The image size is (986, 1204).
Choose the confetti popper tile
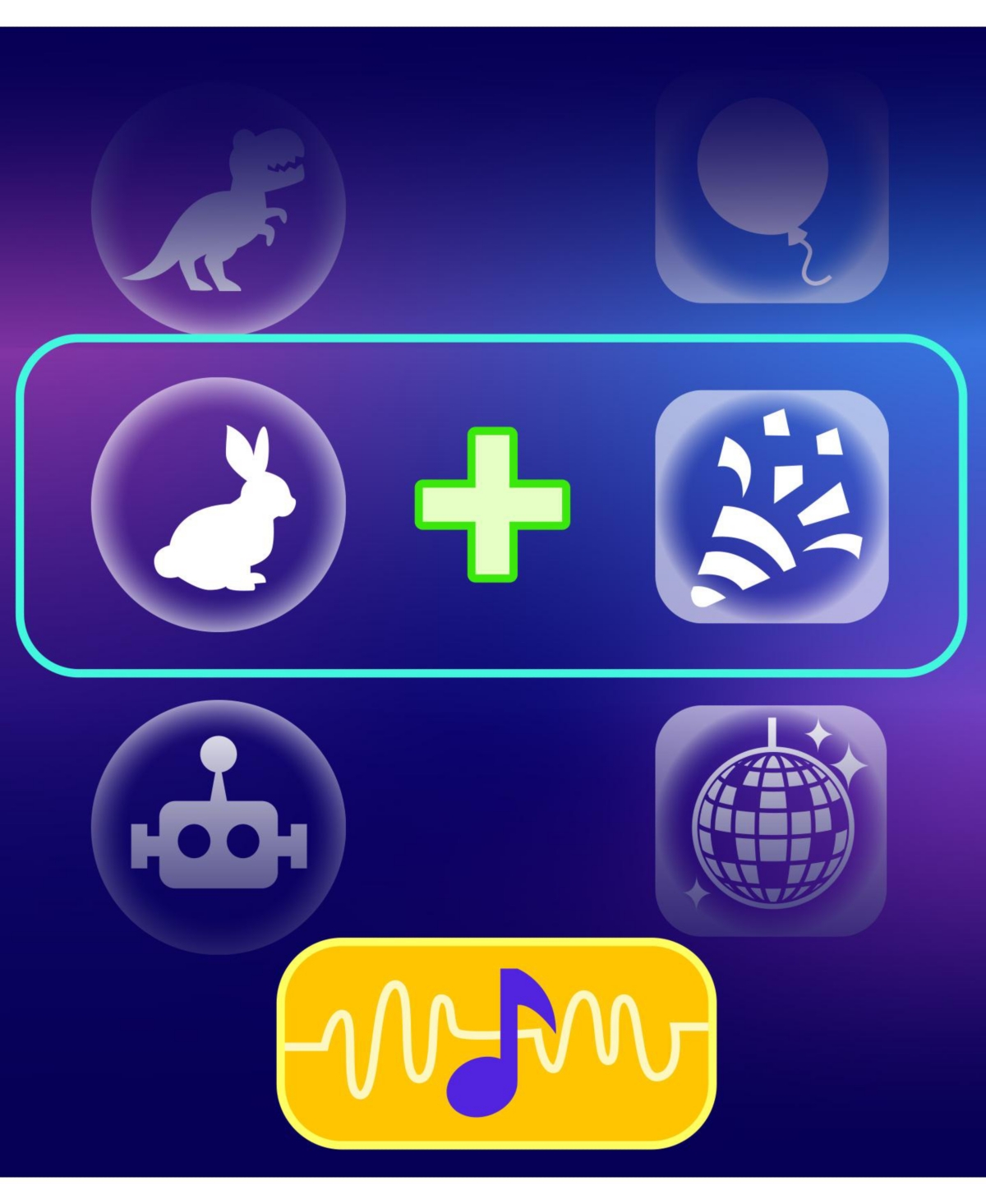click(771, 505)
